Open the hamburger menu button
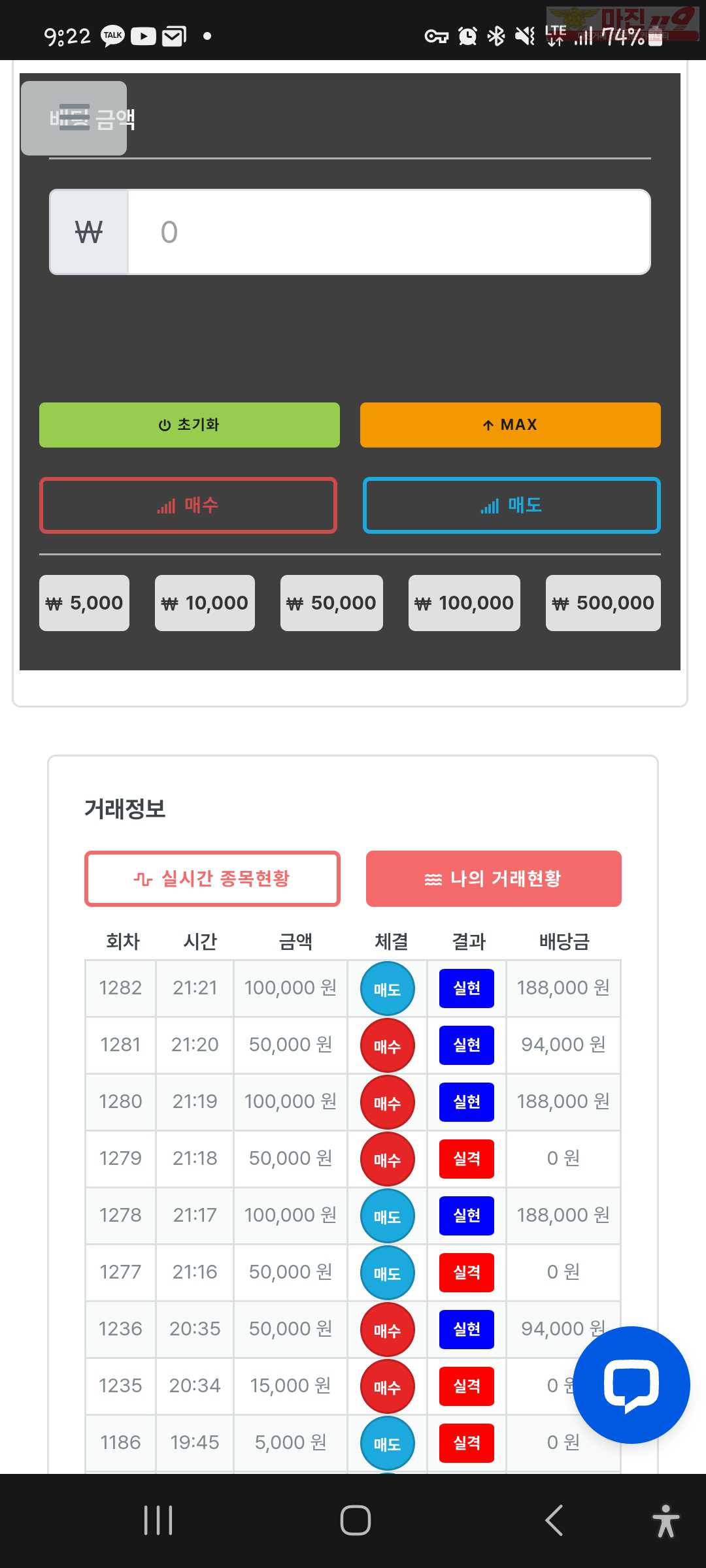Viewport: 706px width, 1568px height. tap(74, 118)
